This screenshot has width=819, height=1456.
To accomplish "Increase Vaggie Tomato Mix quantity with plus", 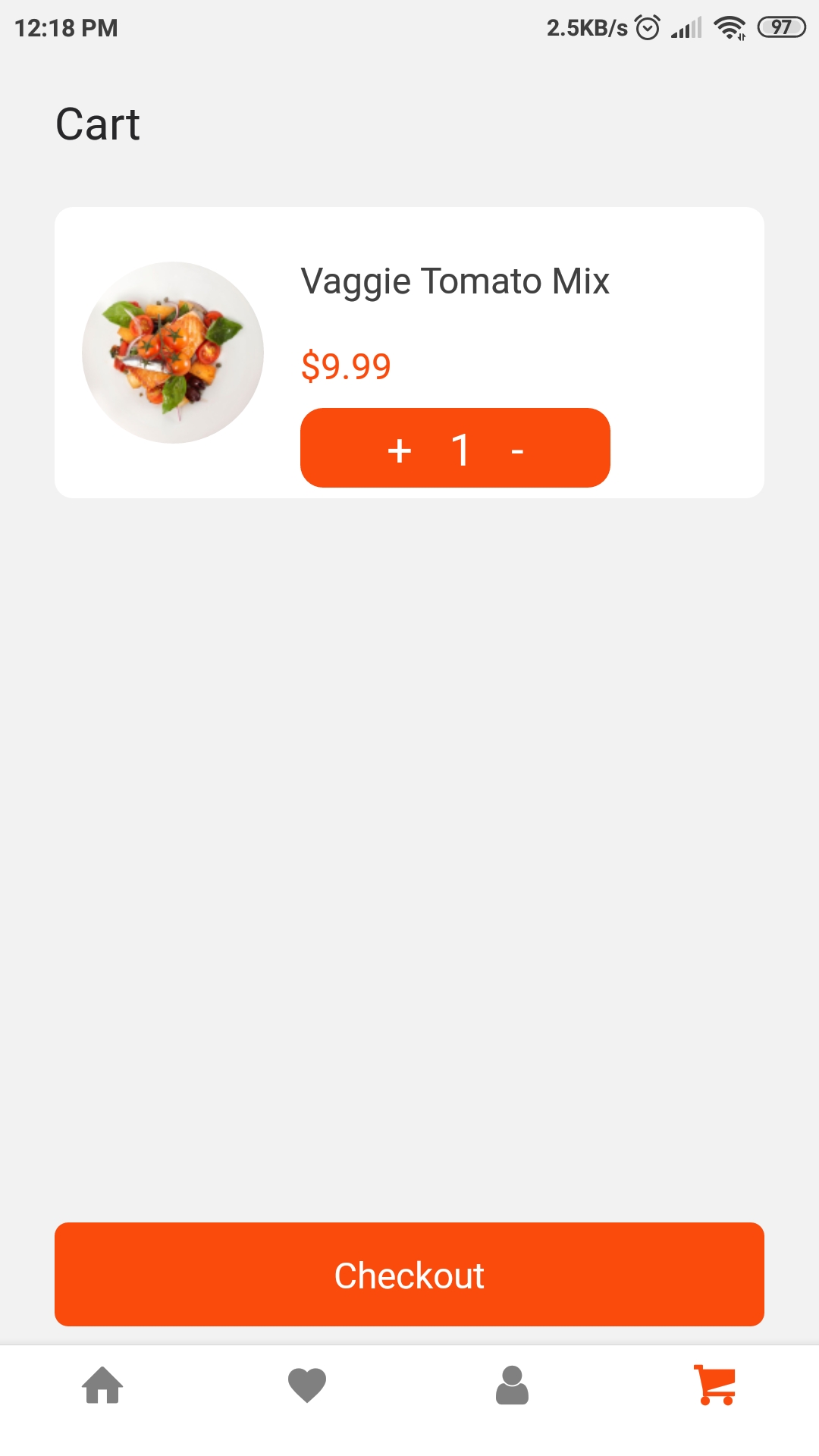I will point(400,450).
